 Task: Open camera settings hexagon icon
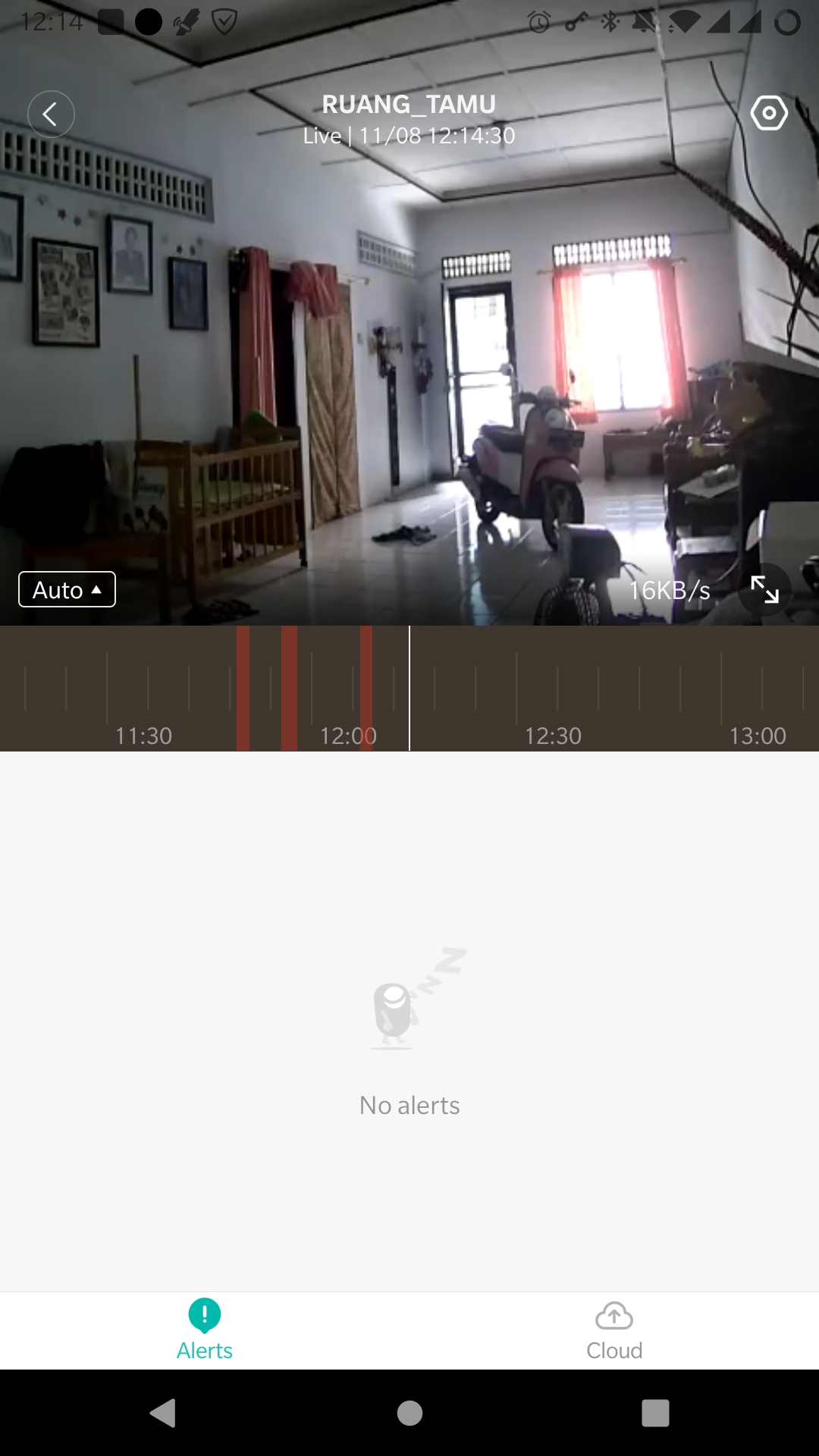click(x=769, y=113)
